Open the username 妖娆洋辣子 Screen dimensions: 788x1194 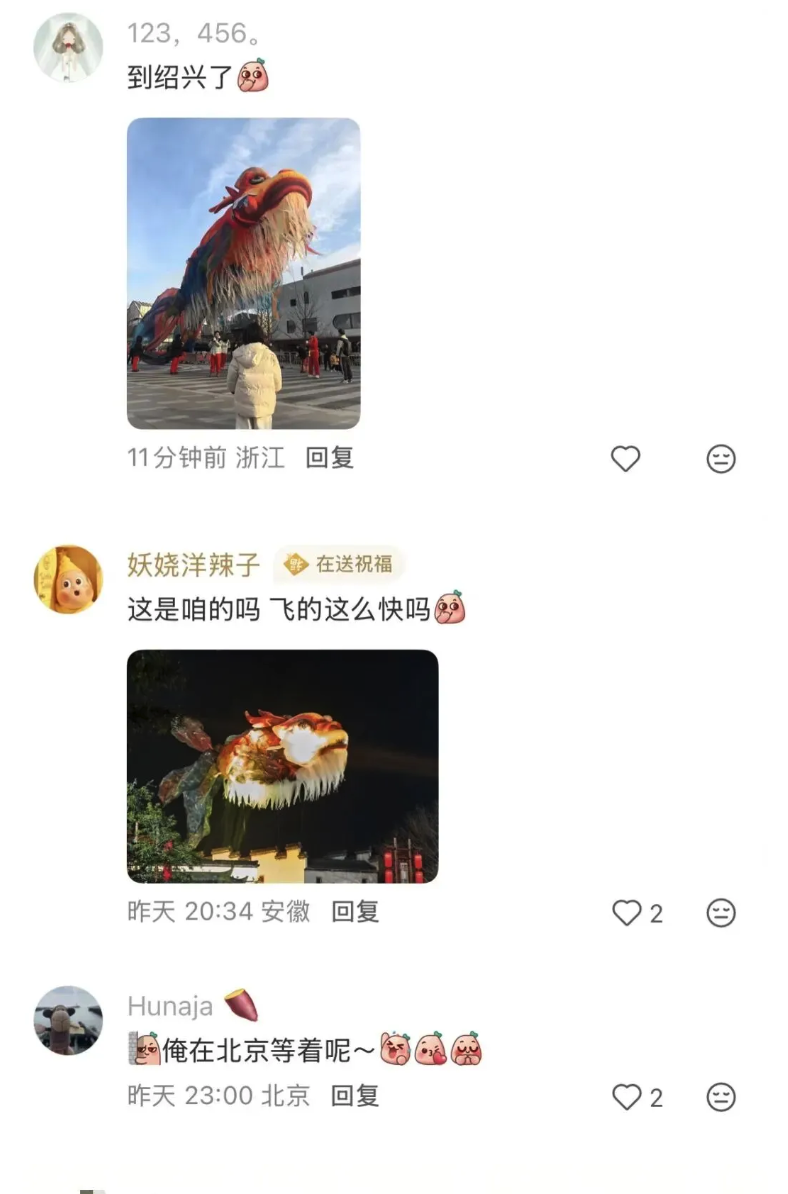(x=193, y=565)
